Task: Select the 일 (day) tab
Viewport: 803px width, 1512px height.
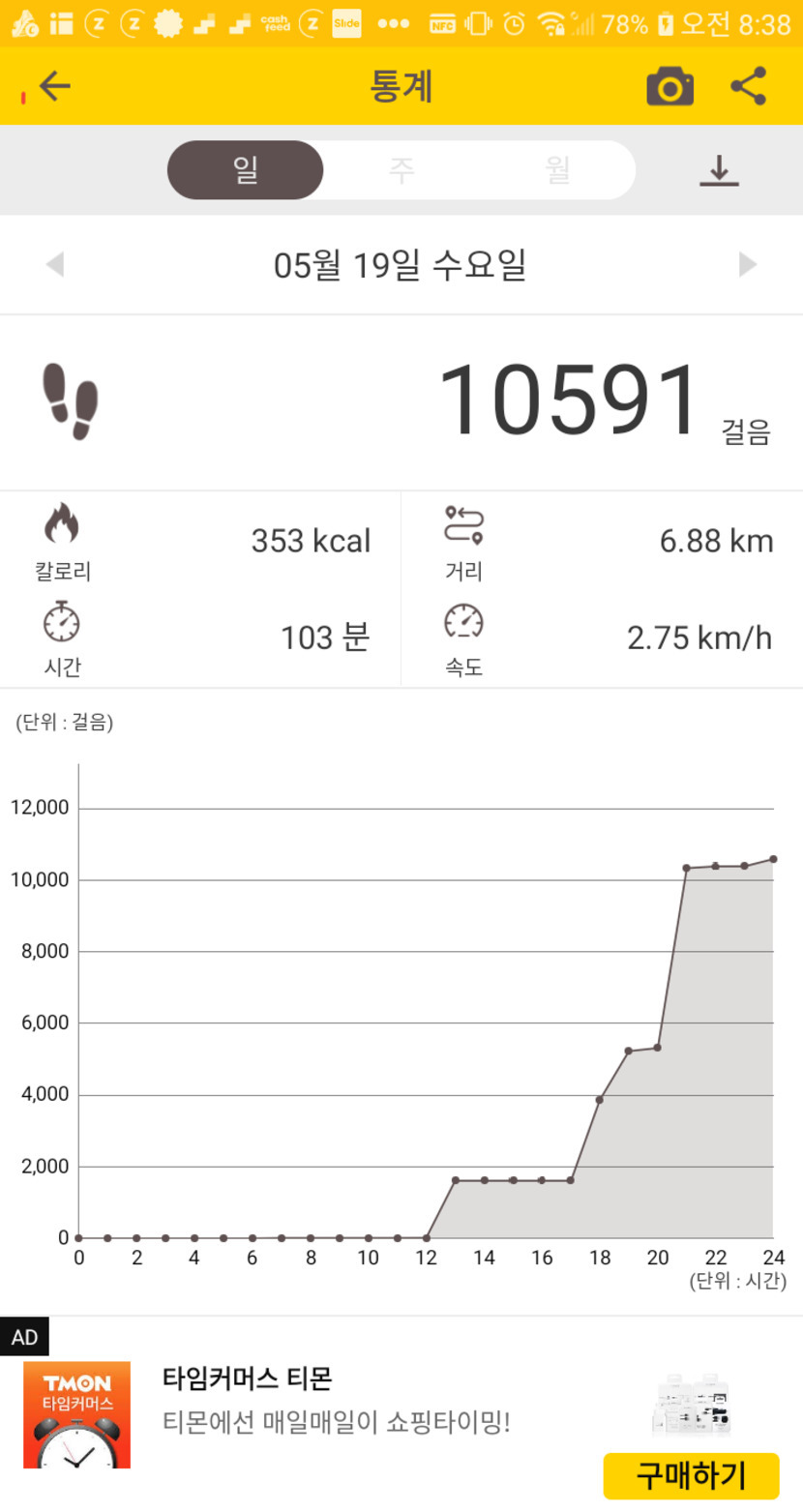Action: point(246,170)
